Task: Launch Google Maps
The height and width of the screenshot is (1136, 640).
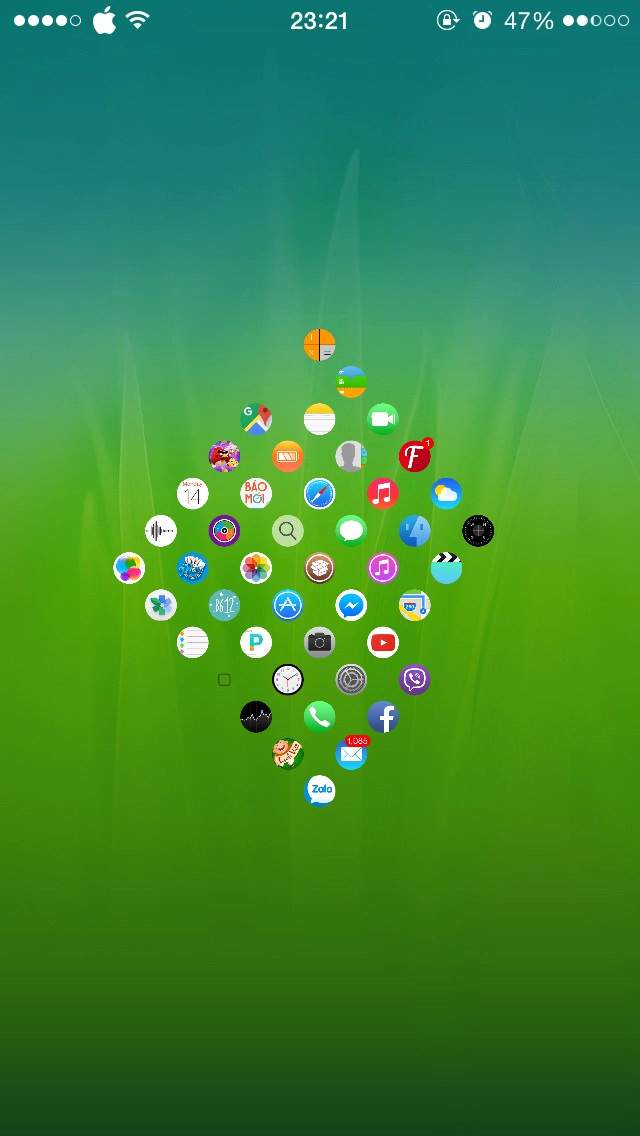Action: (x=256, y=419)
